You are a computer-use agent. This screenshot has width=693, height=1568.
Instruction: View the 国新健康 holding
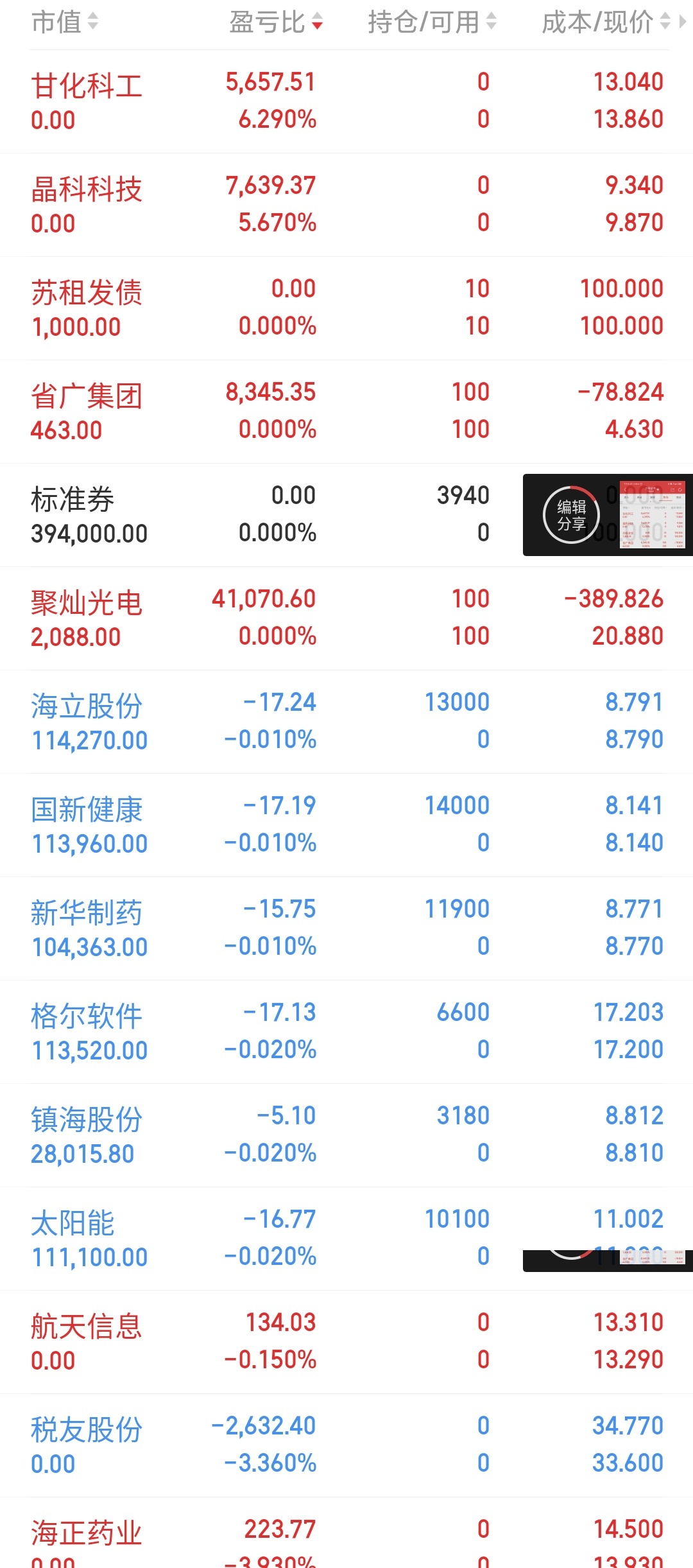346,825
